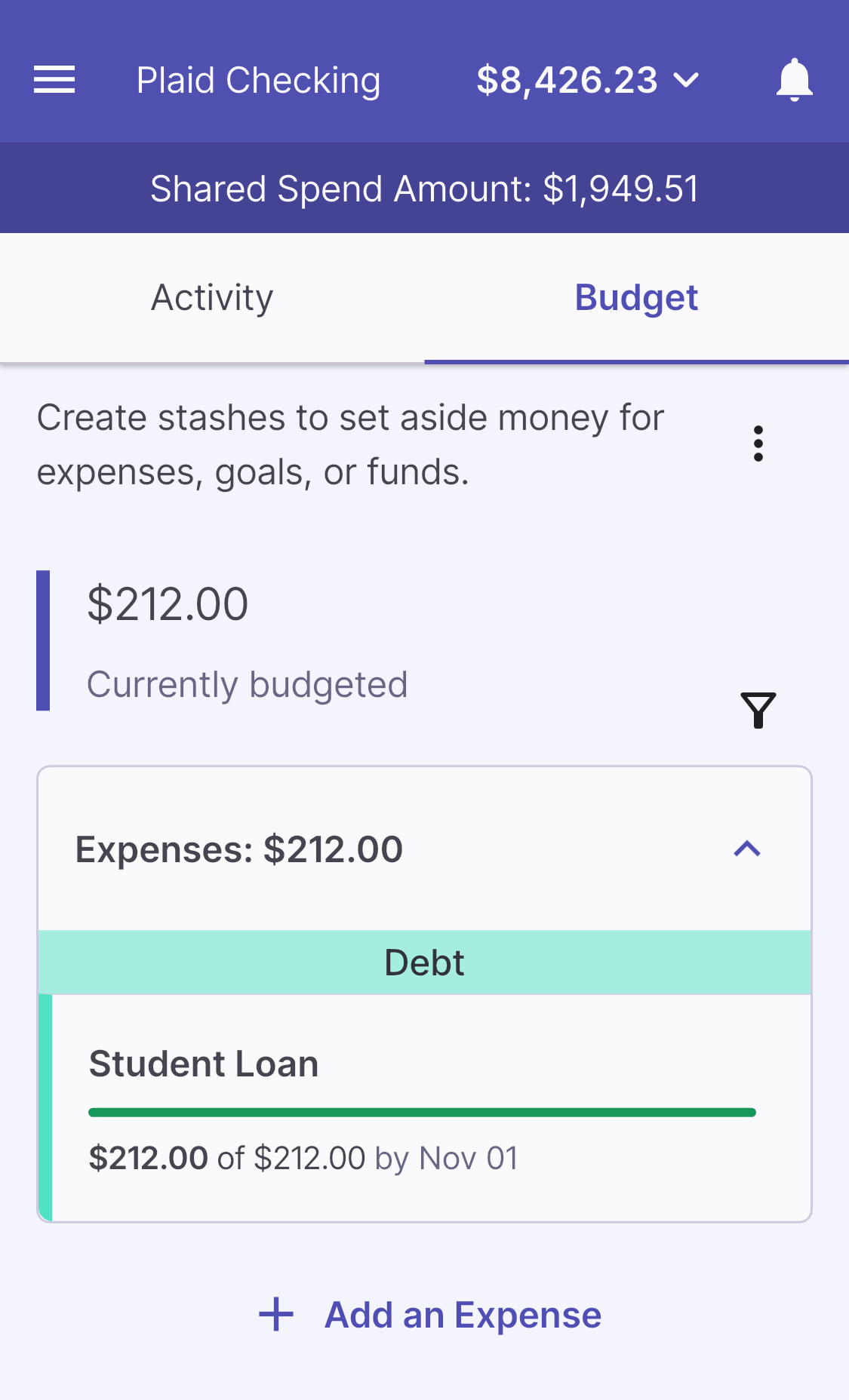Select the Budget tab
This screenshot has width=849, height=1400.
click(x=636, y=297)
